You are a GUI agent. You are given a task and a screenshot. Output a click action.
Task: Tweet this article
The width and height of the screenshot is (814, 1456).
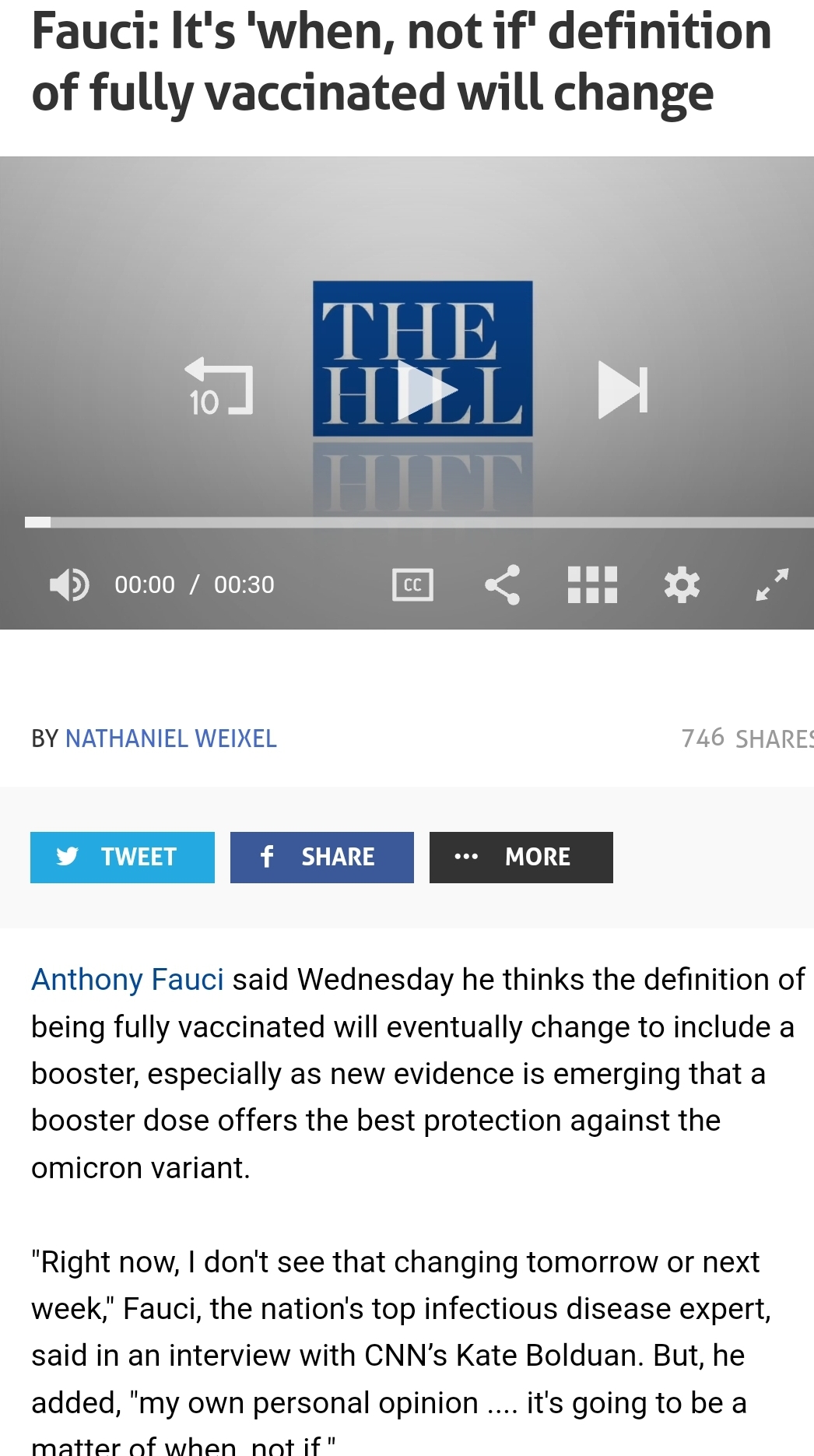122,857
